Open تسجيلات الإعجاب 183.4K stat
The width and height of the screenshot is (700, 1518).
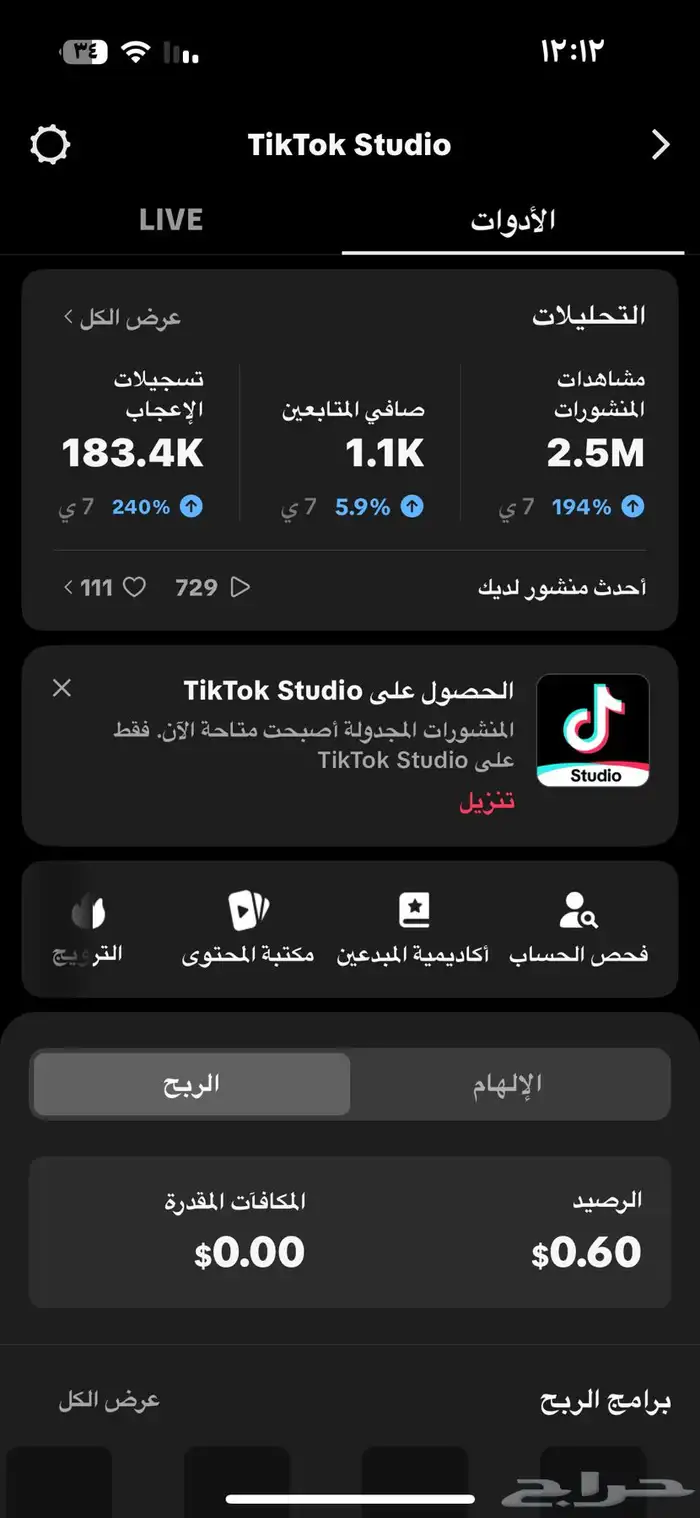click(133, 440)
